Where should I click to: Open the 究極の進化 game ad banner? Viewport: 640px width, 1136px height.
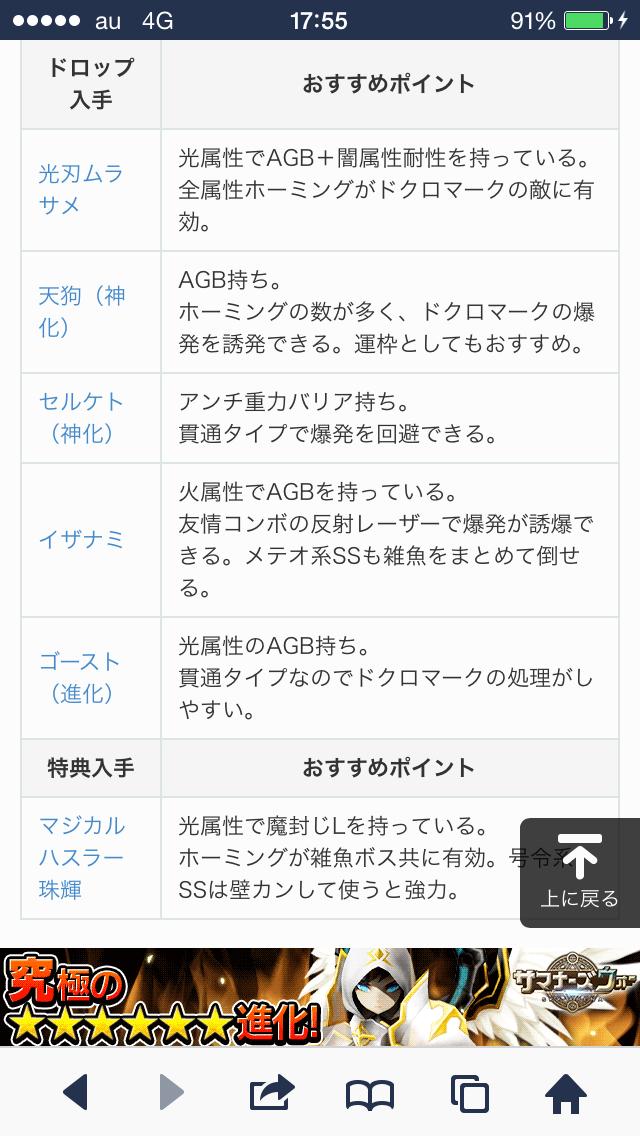pos(320,997)
